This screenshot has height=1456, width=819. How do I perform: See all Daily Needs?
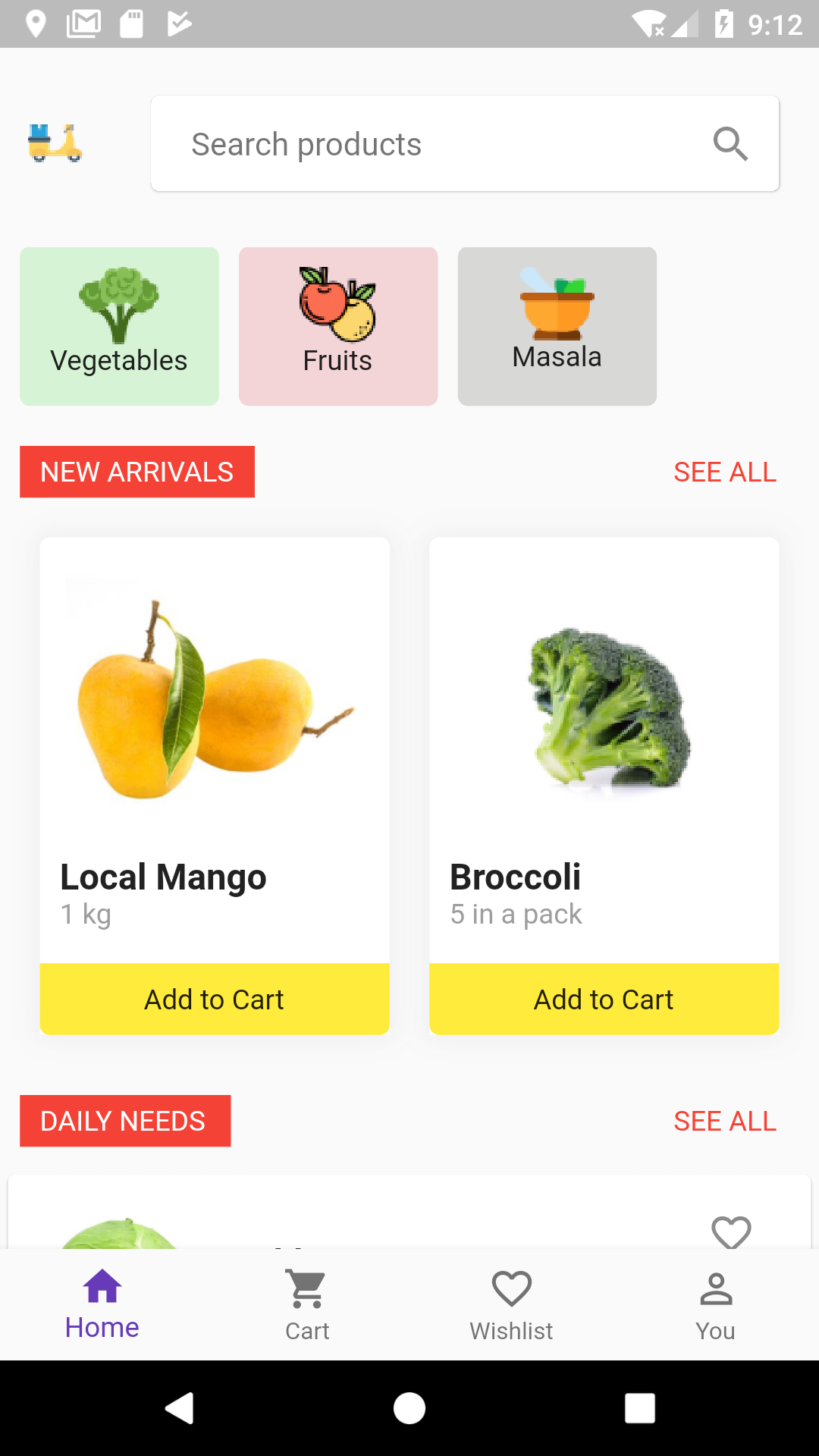pyautogui.click(x=725, y=1121)
